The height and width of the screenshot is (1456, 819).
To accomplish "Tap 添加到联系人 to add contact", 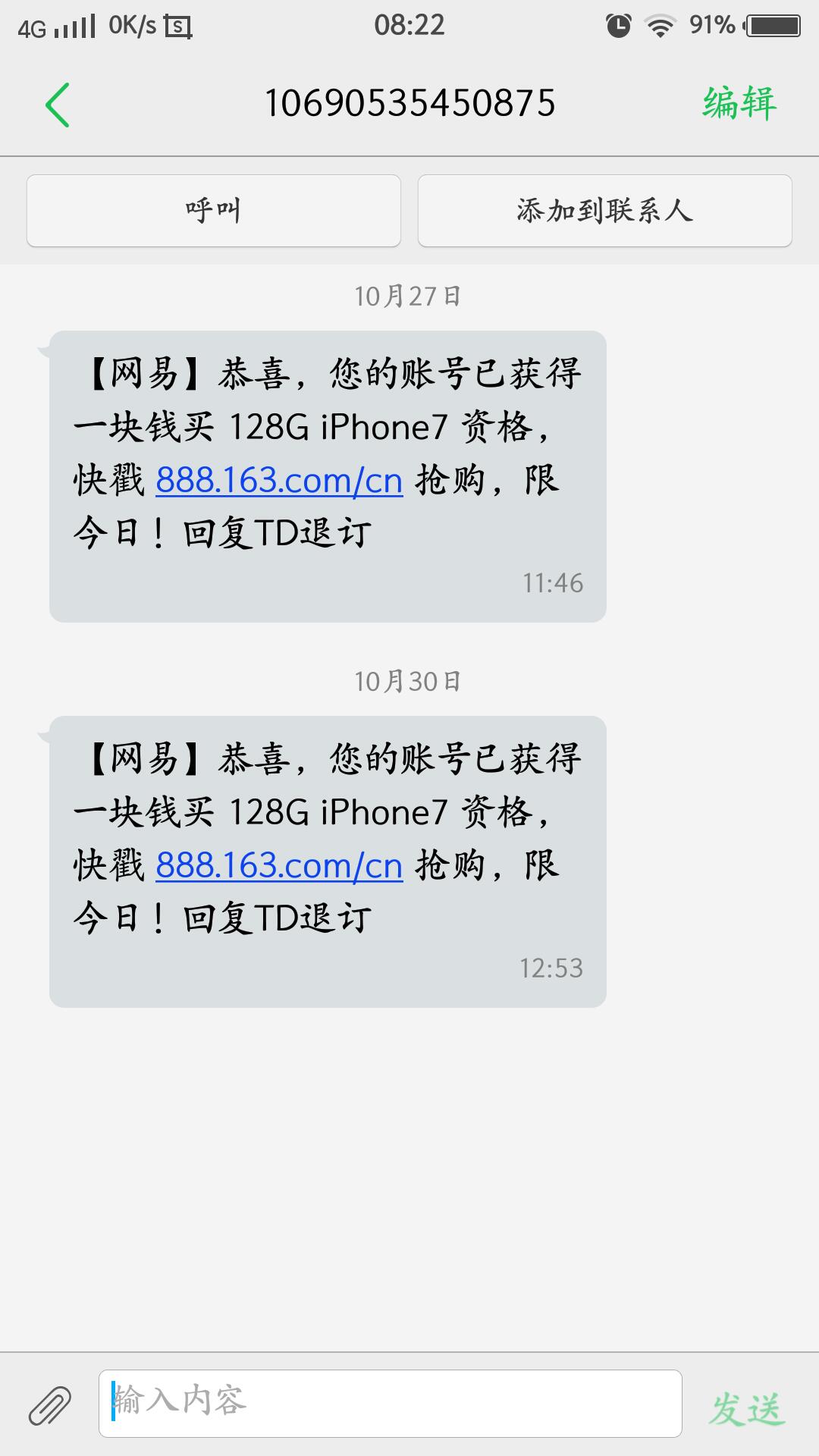I will coord(604,211).
